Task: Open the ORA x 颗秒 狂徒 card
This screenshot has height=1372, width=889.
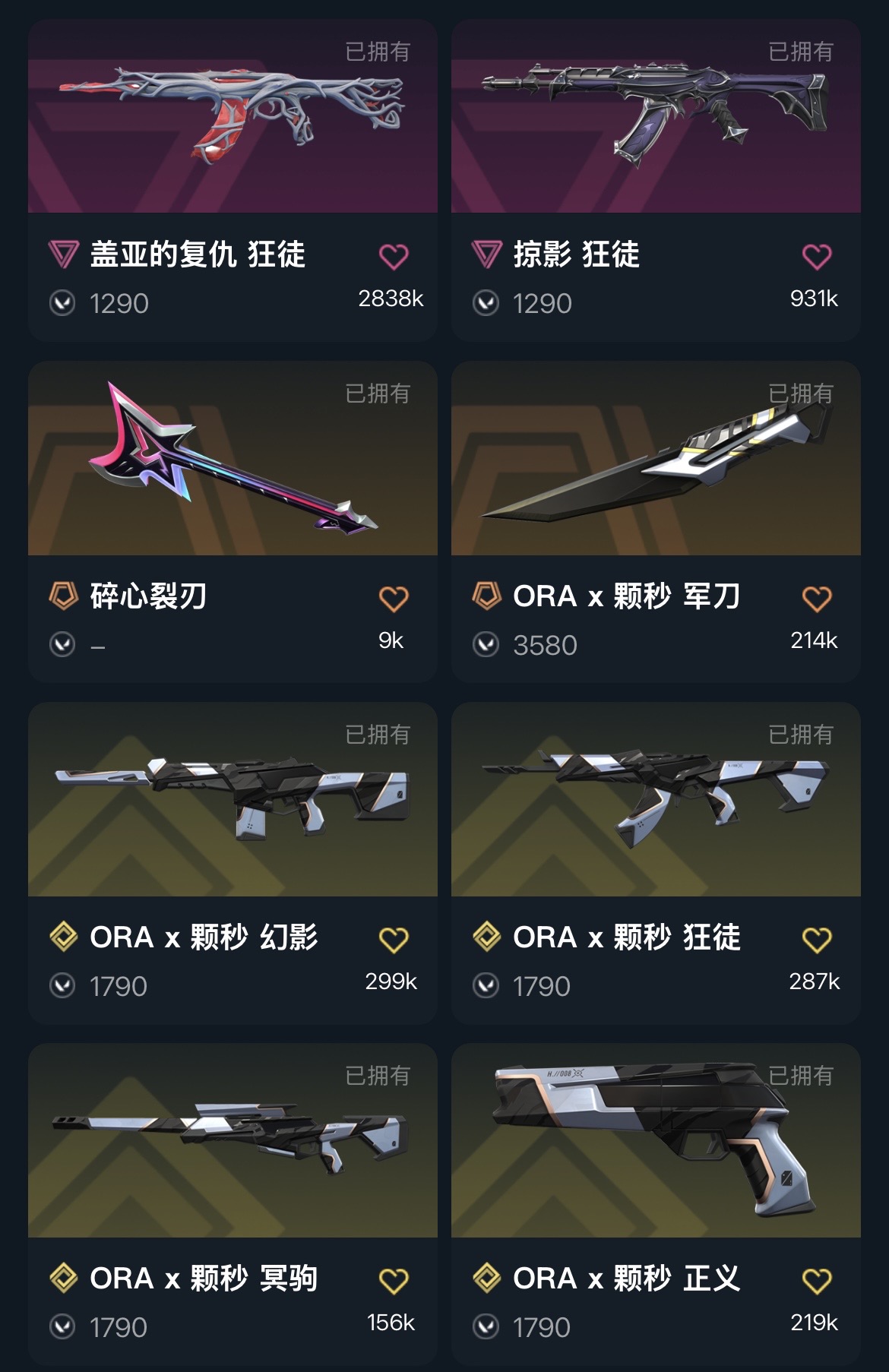Action: [656, 801]
